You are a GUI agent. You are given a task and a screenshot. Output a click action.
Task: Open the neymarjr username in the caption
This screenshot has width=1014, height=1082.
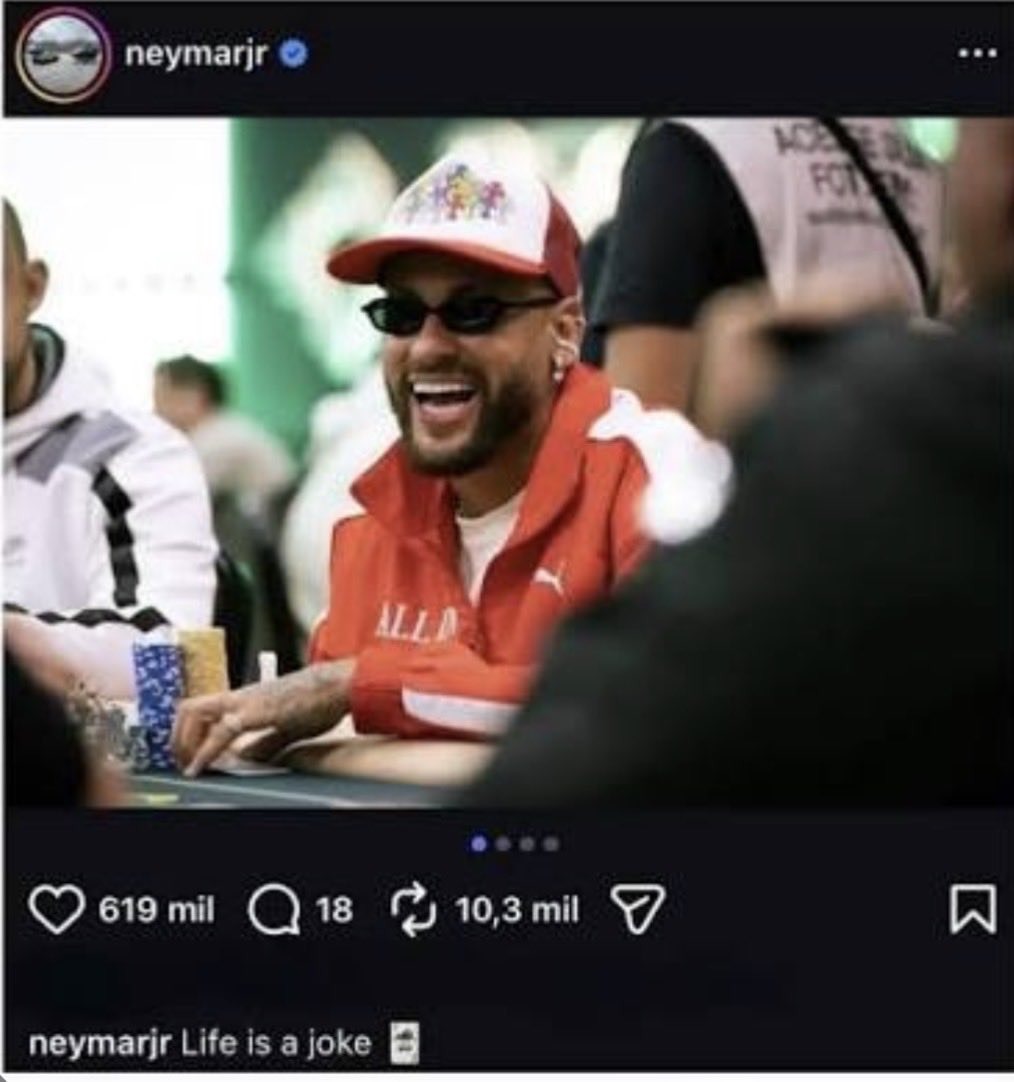[99, 1042]
